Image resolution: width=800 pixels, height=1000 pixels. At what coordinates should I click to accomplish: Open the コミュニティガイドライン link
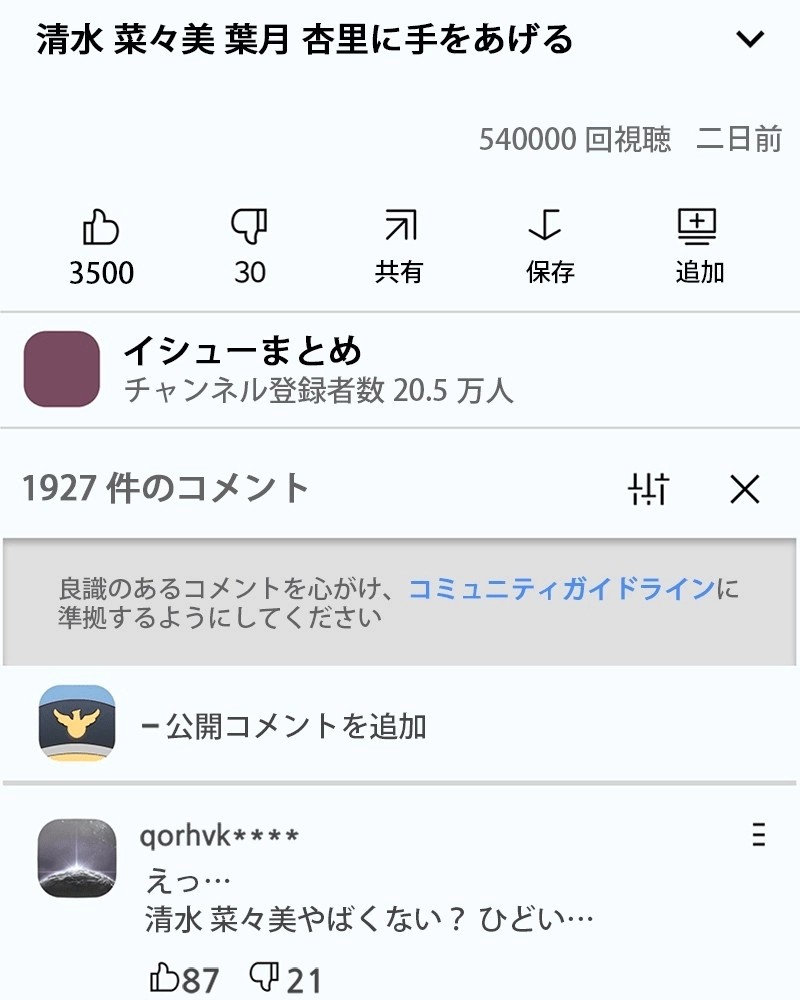(x=561, y=589)
